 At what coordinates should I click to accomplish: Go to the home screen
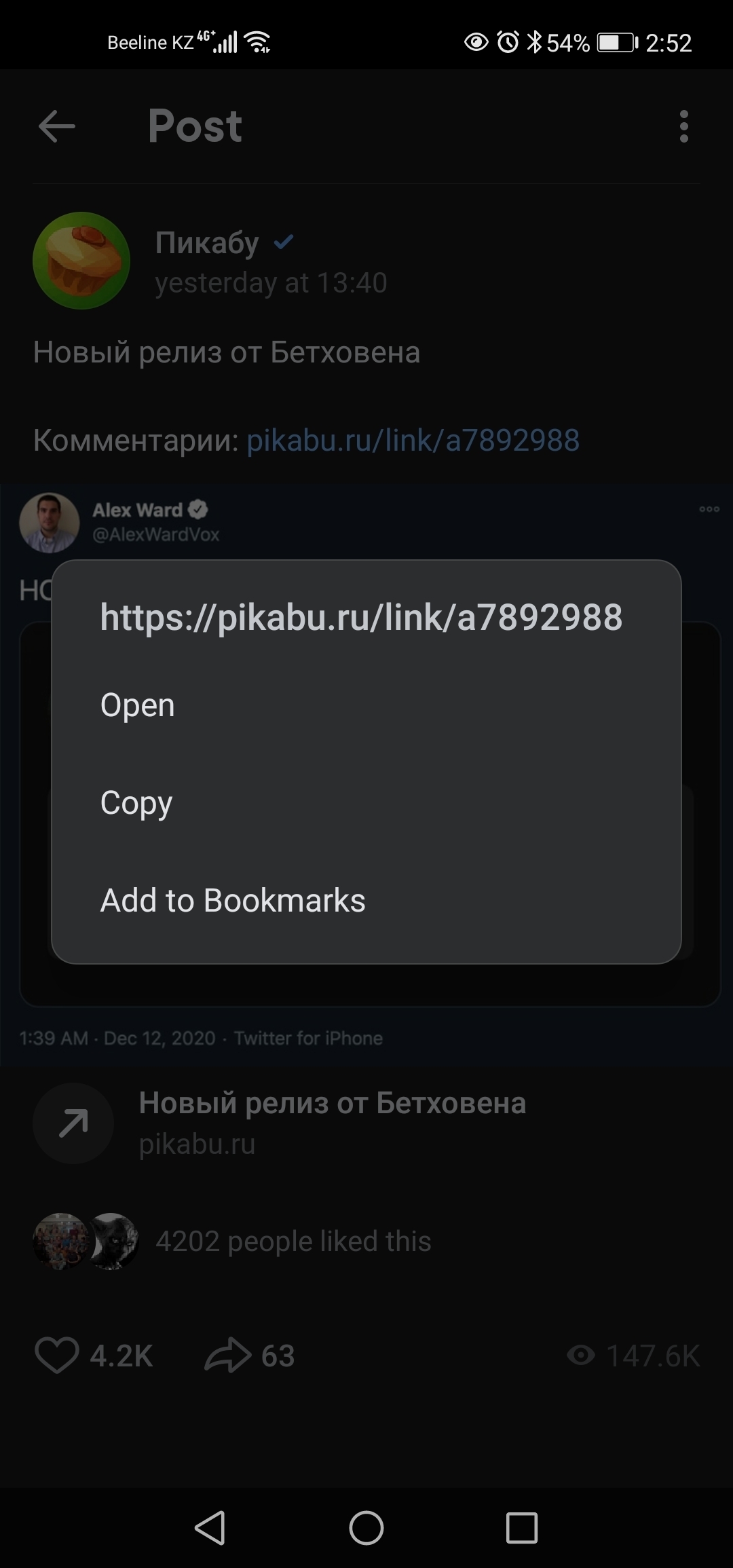pos(366,1528)
